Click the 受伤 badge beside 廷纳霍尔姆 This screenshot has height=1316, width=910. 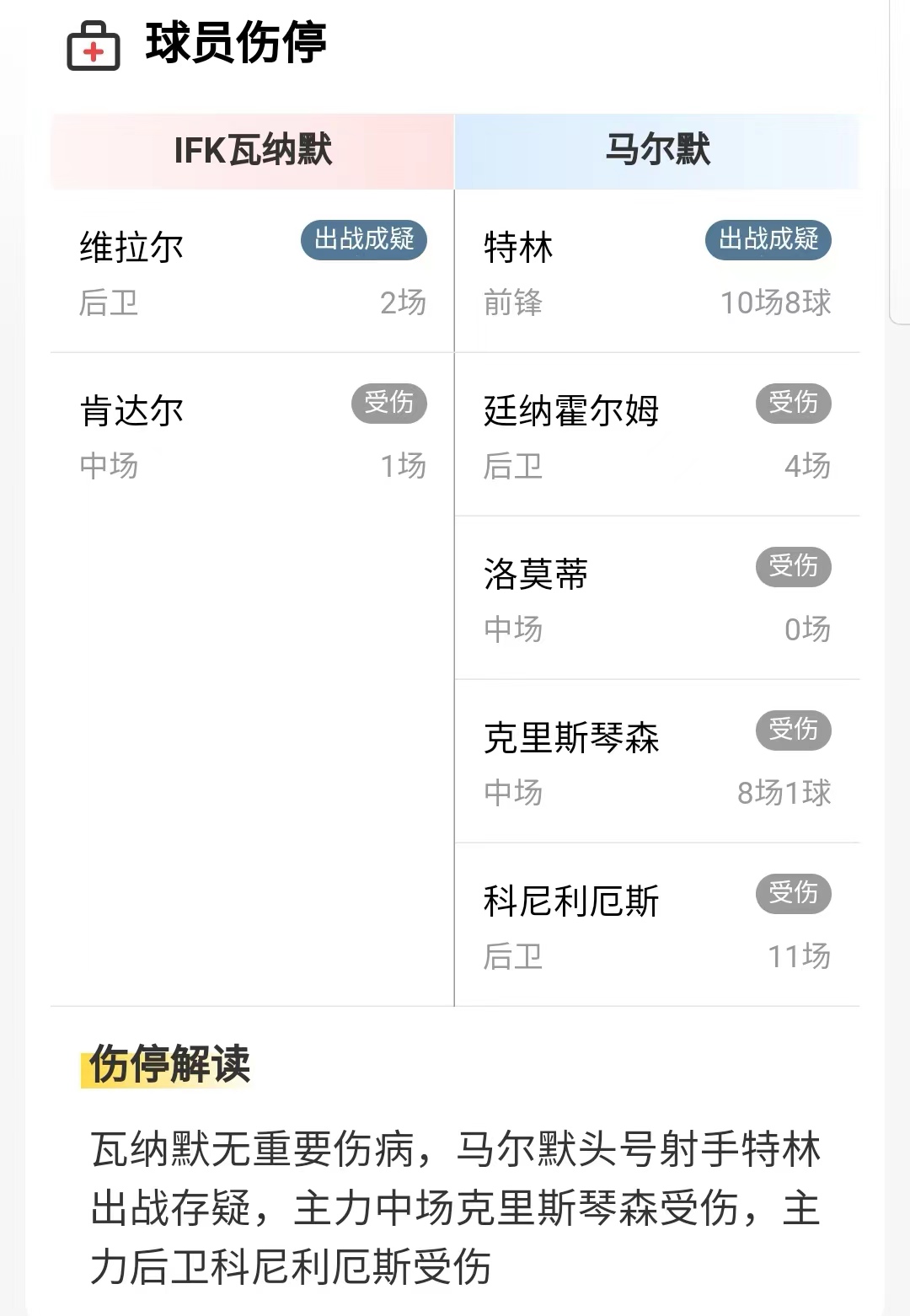(x=794, y=404)
